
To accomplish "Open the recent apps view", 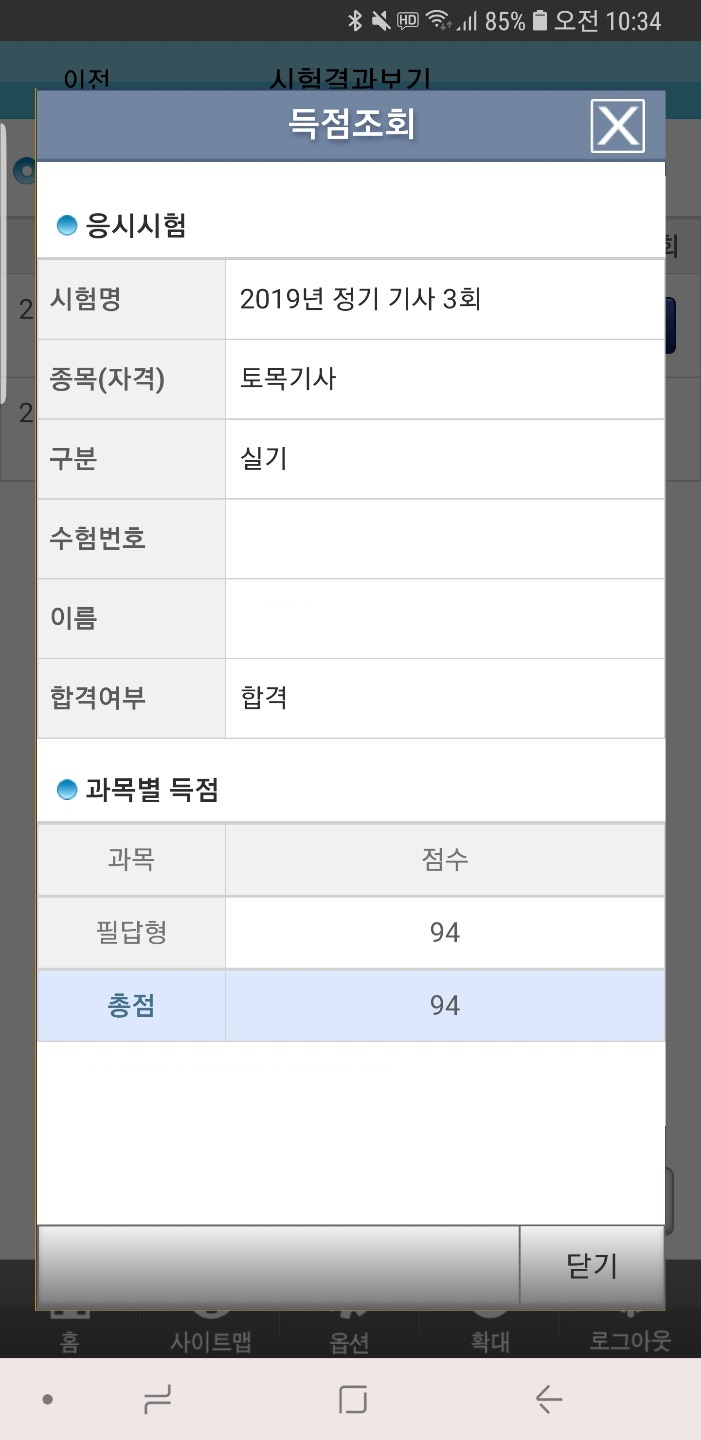I will pyautogui.click(x=158, y=1399).
